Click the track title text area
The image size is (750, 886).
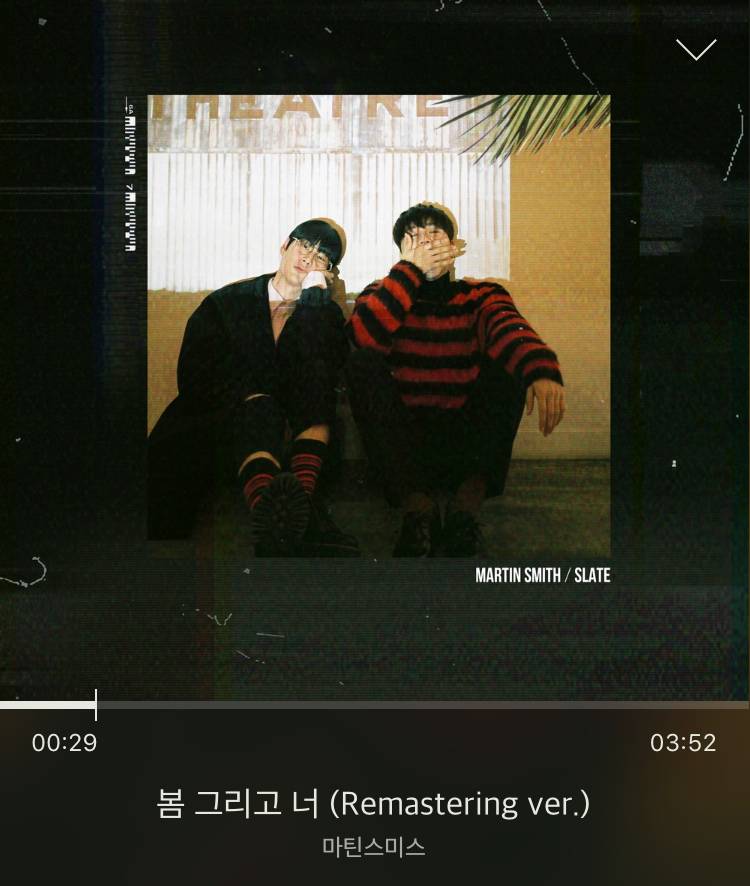pyautogui.click(x=375, y=802)
